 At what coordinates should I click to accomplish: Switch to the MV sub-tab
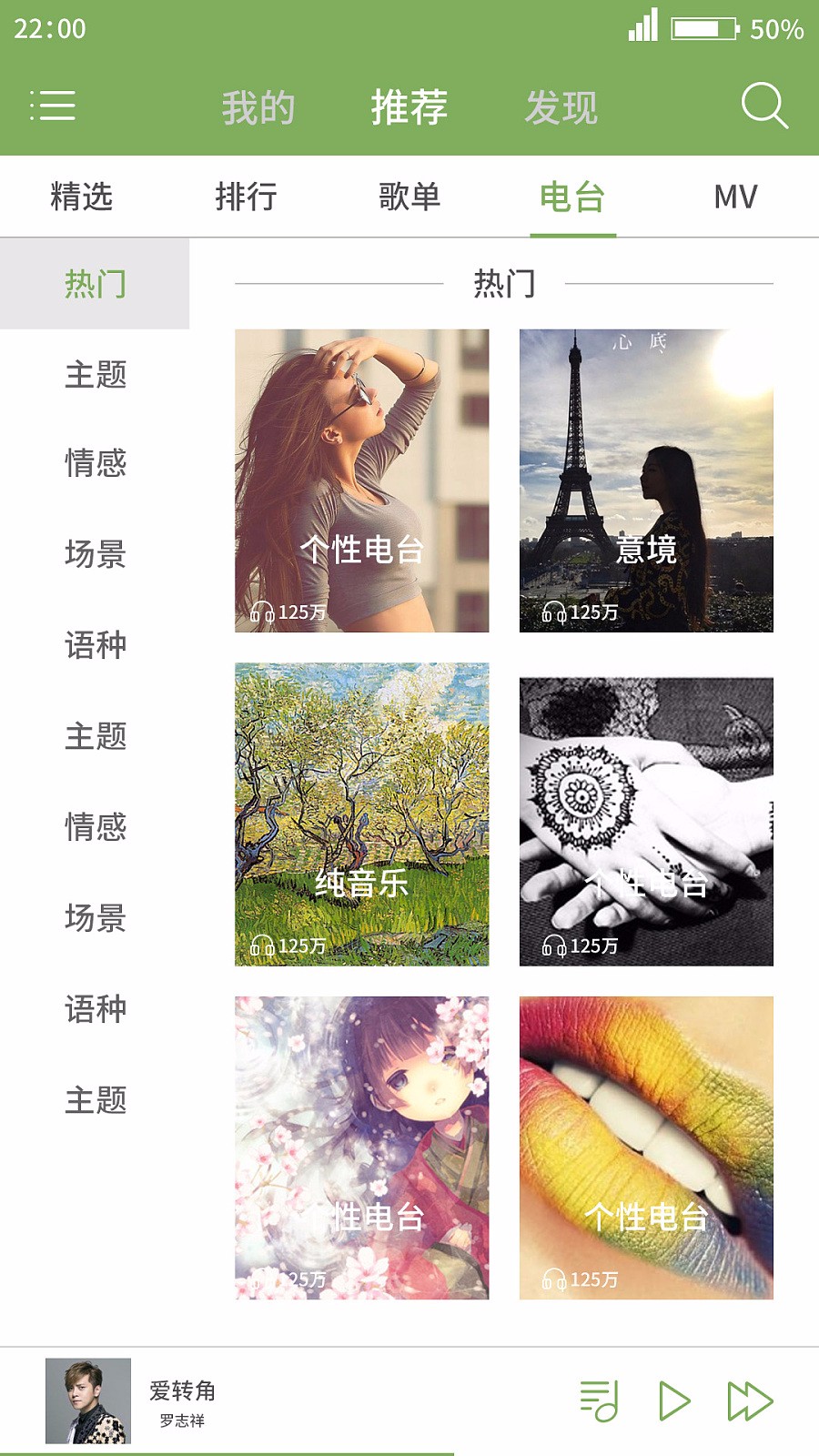735,197
